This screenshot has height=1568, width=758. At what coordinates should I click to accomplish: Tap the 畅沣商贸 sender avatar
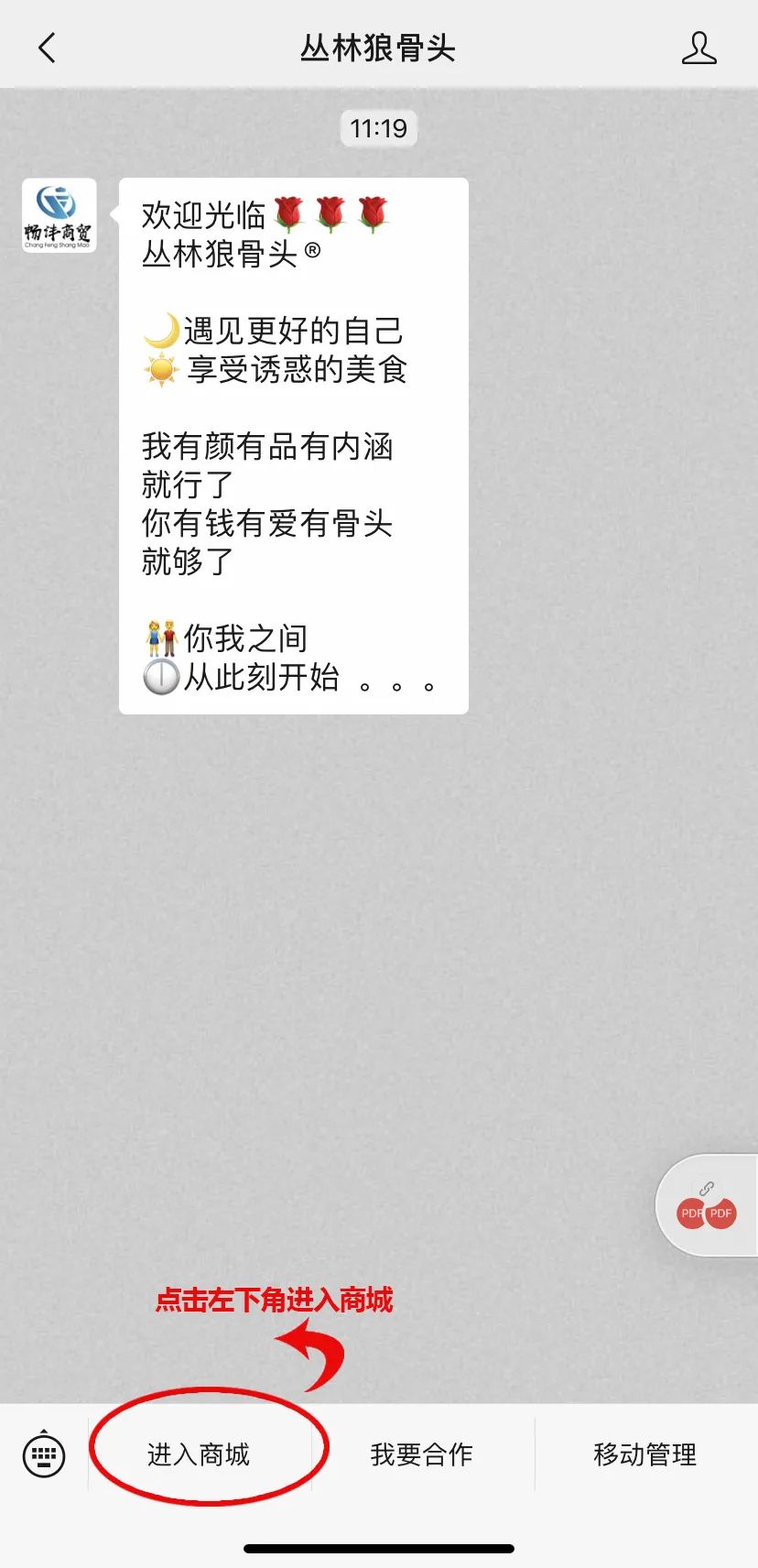click(x=59, y=216)
